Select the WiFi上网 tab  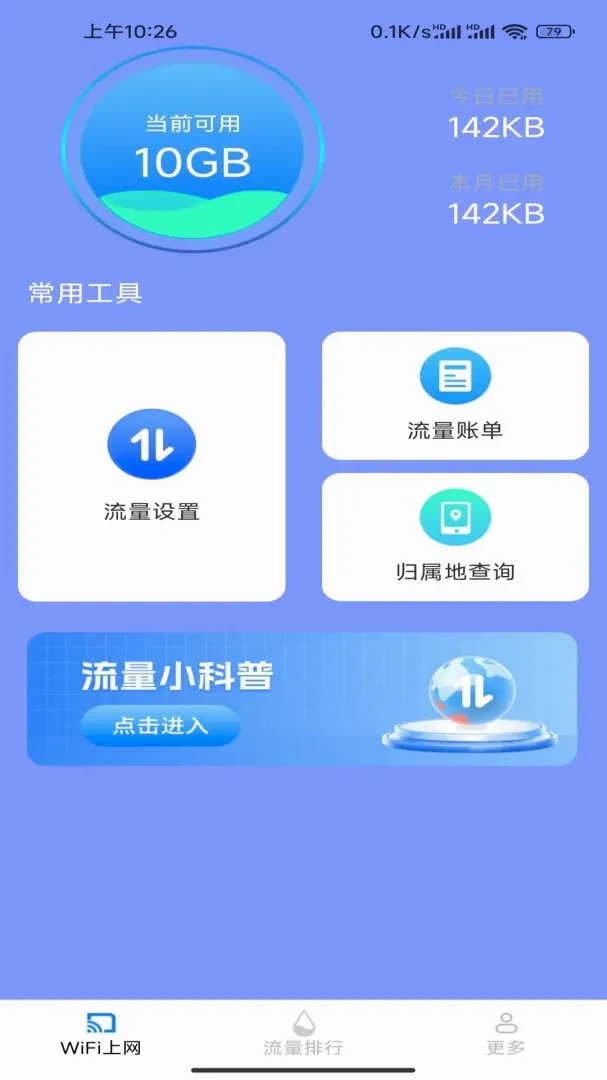101,1033
